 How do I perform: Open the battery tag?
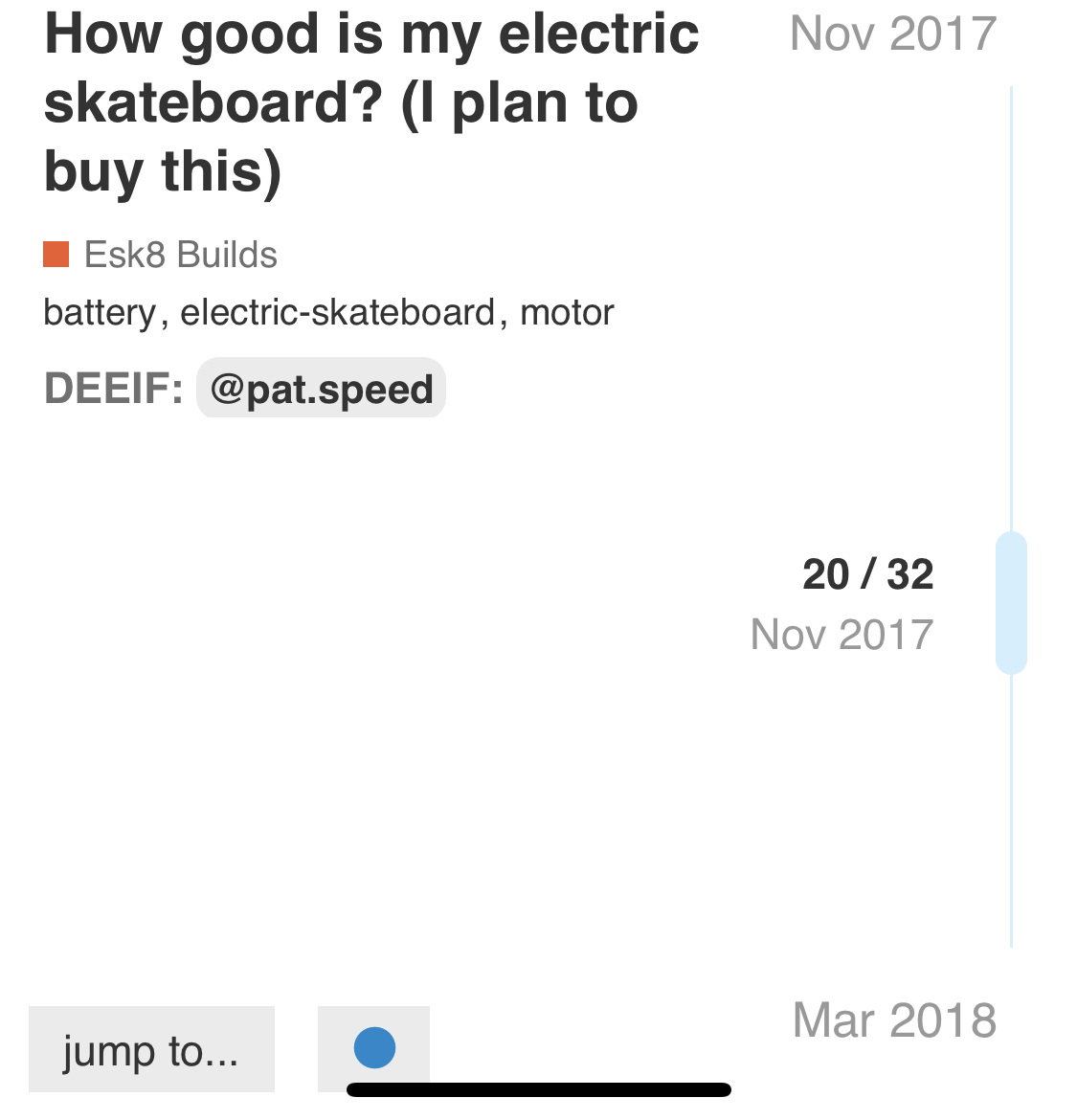99,313
